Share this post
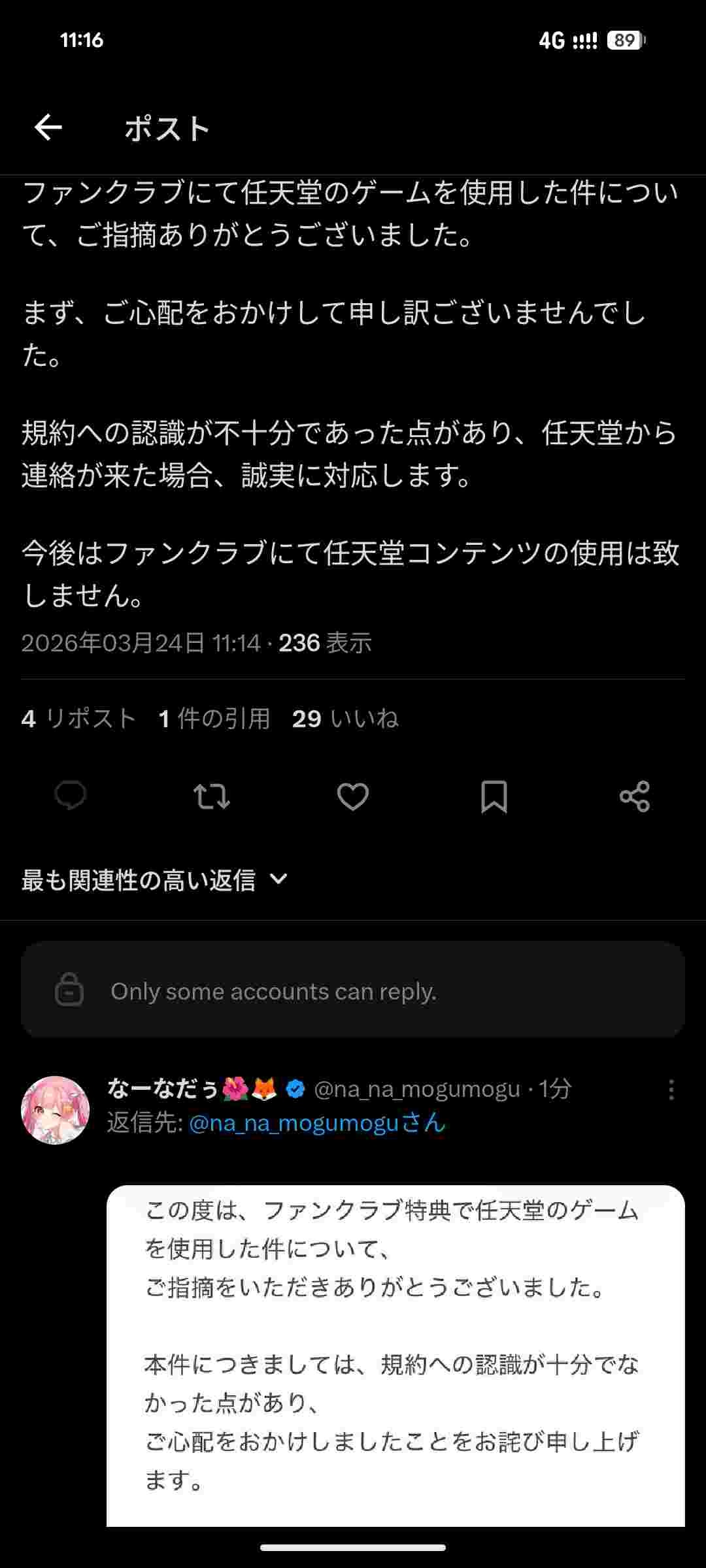 [634, 796]
